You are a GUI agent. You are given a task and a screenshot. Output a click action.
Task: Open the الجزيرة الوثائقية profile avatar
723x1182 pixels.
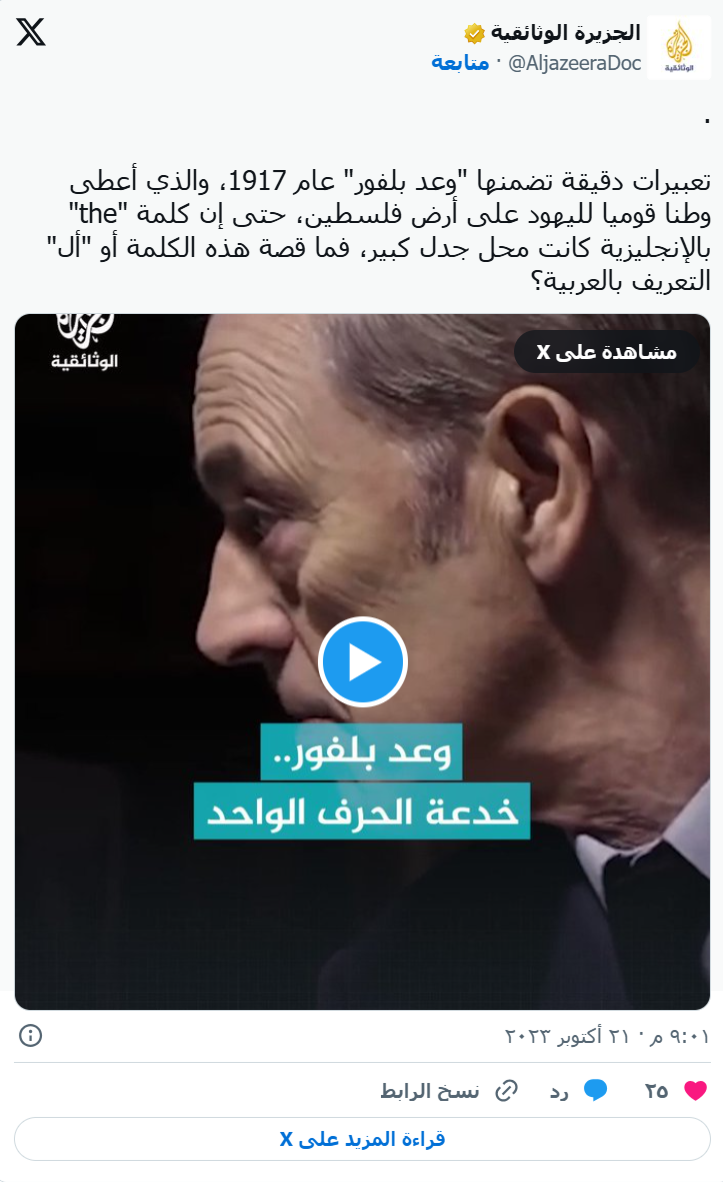pyautogui.click(x=679, y=47)
